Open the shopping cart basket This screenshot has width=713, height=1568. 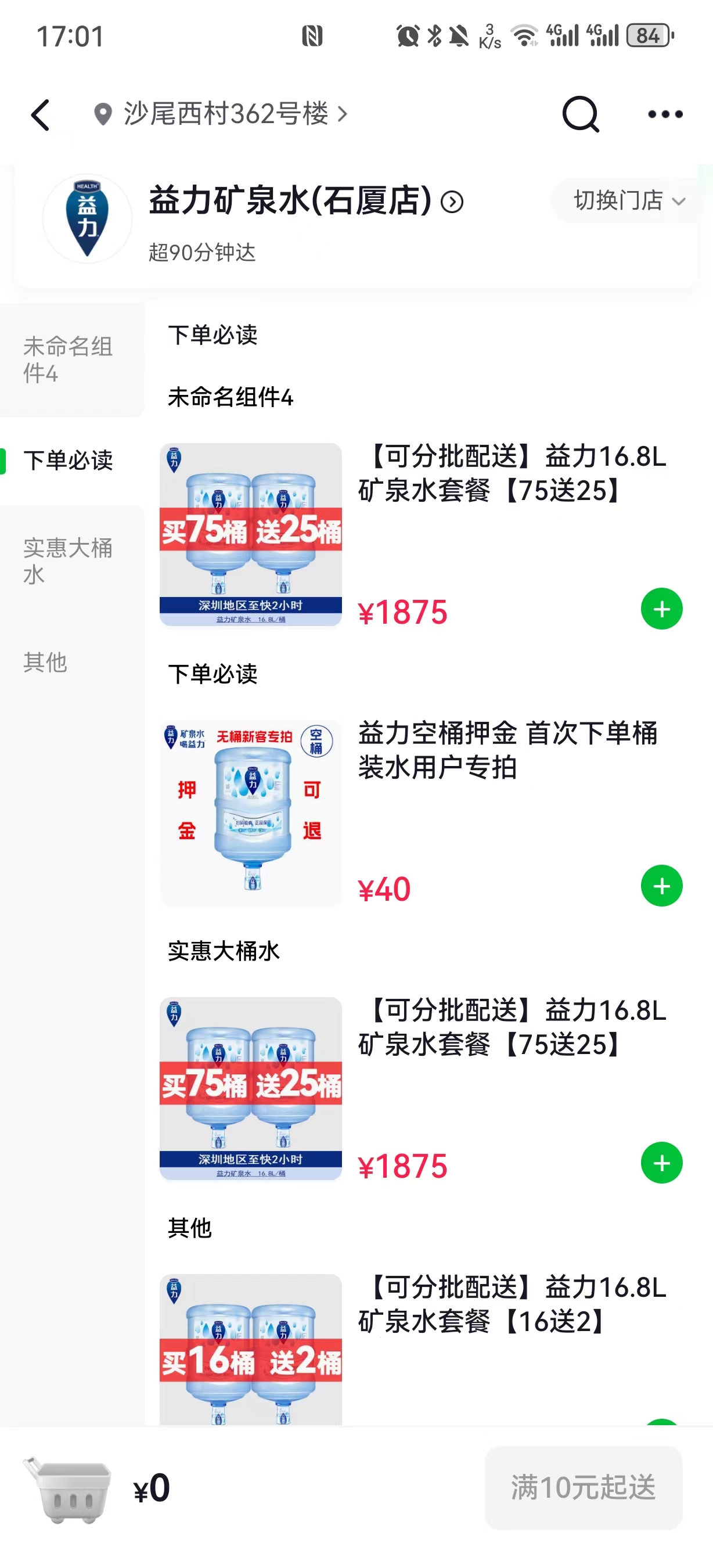coord(68,1488)
